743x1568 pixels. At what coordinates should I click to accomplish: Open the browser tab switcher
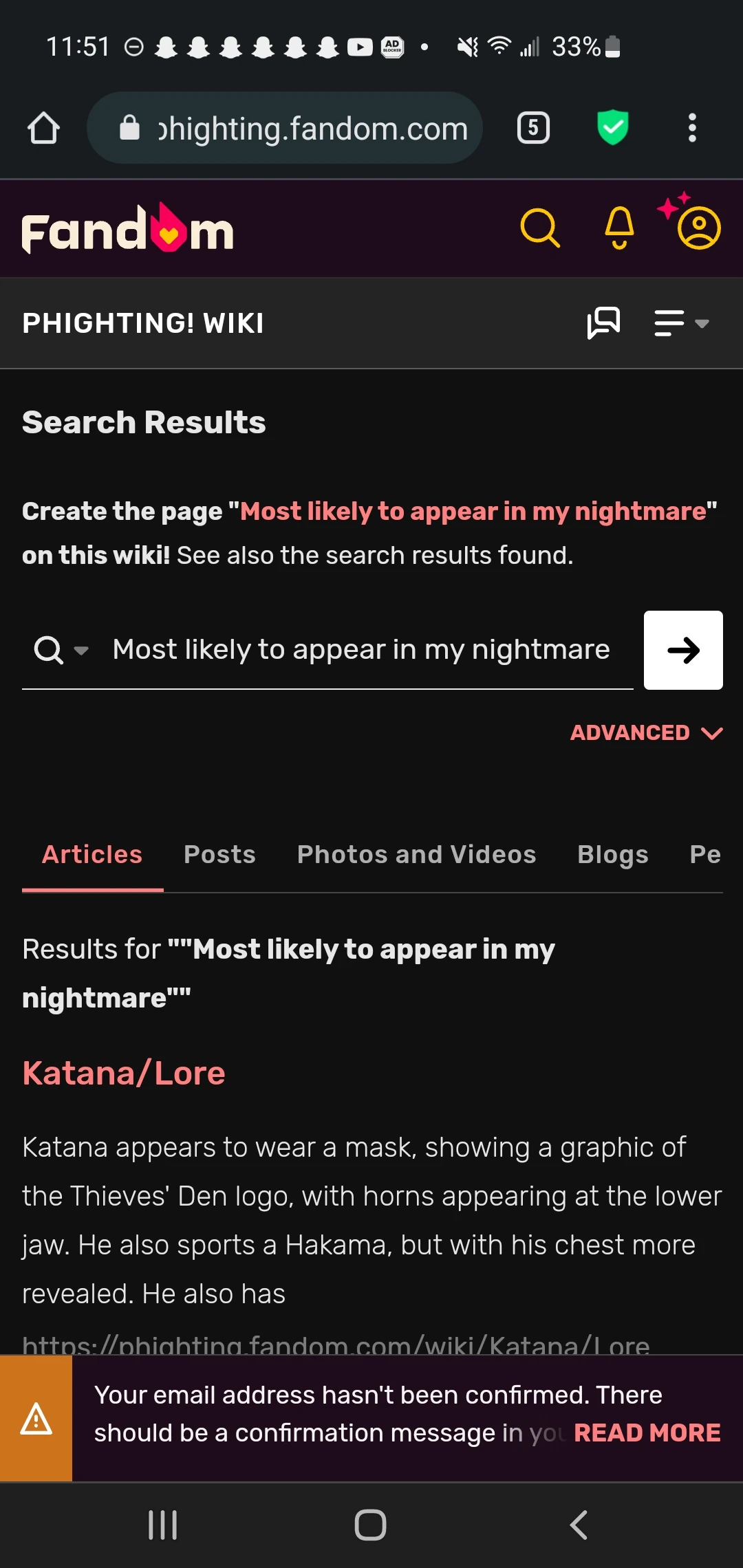click(533, 128)
